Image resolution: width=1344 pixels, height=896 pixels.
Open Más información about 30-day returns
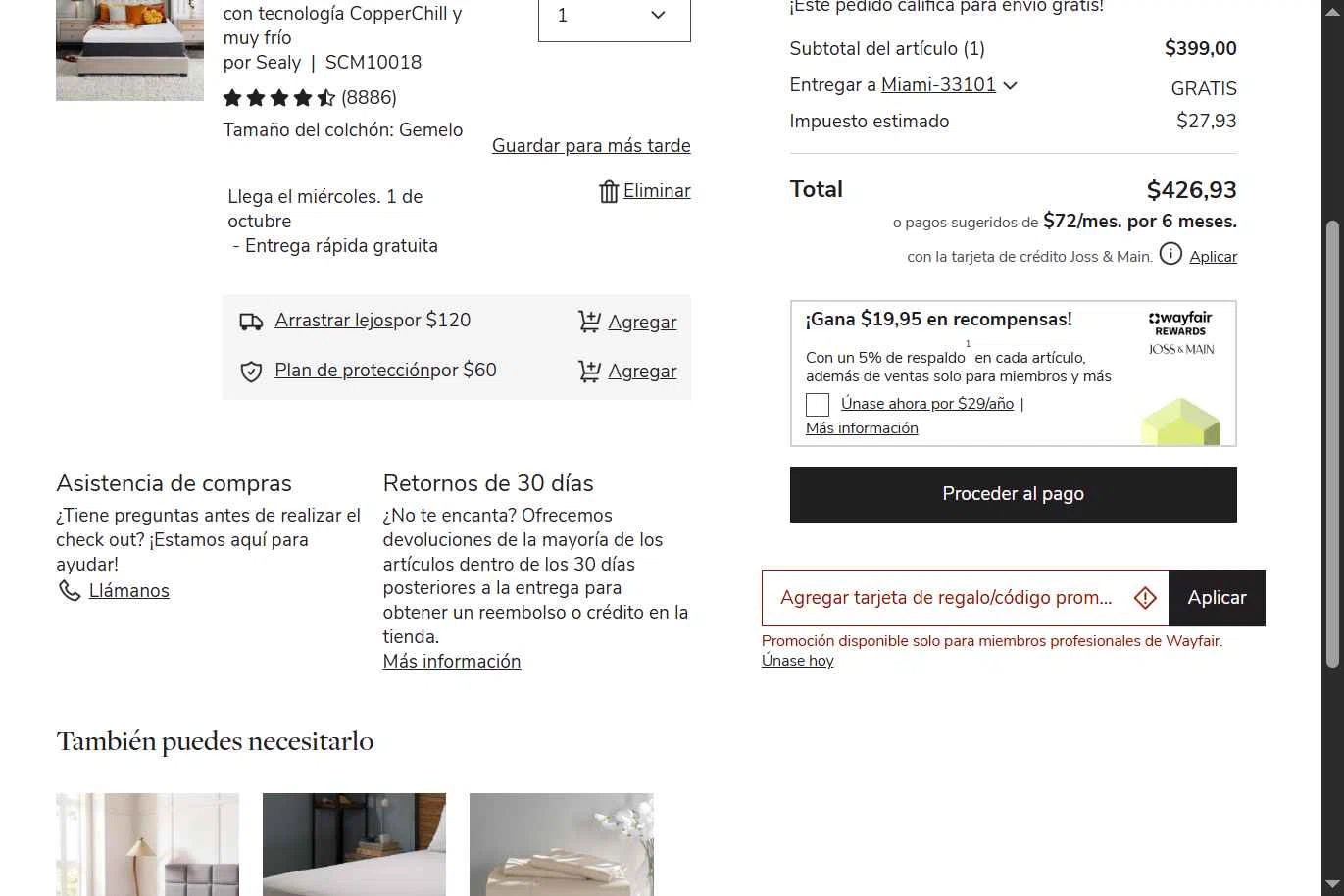pos(451,662)
